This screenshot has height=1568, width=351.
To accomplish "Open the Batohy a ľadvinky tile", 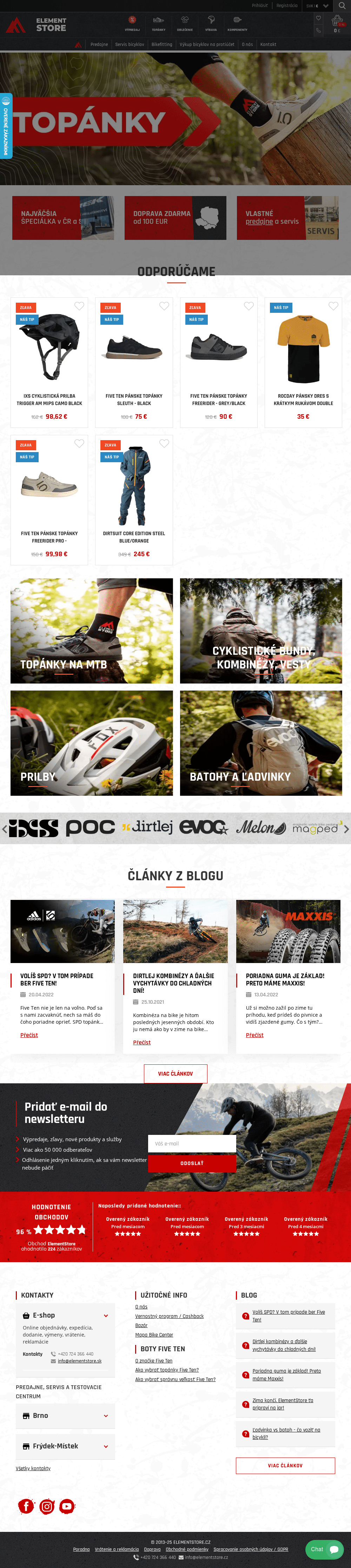I will point(261,742).
